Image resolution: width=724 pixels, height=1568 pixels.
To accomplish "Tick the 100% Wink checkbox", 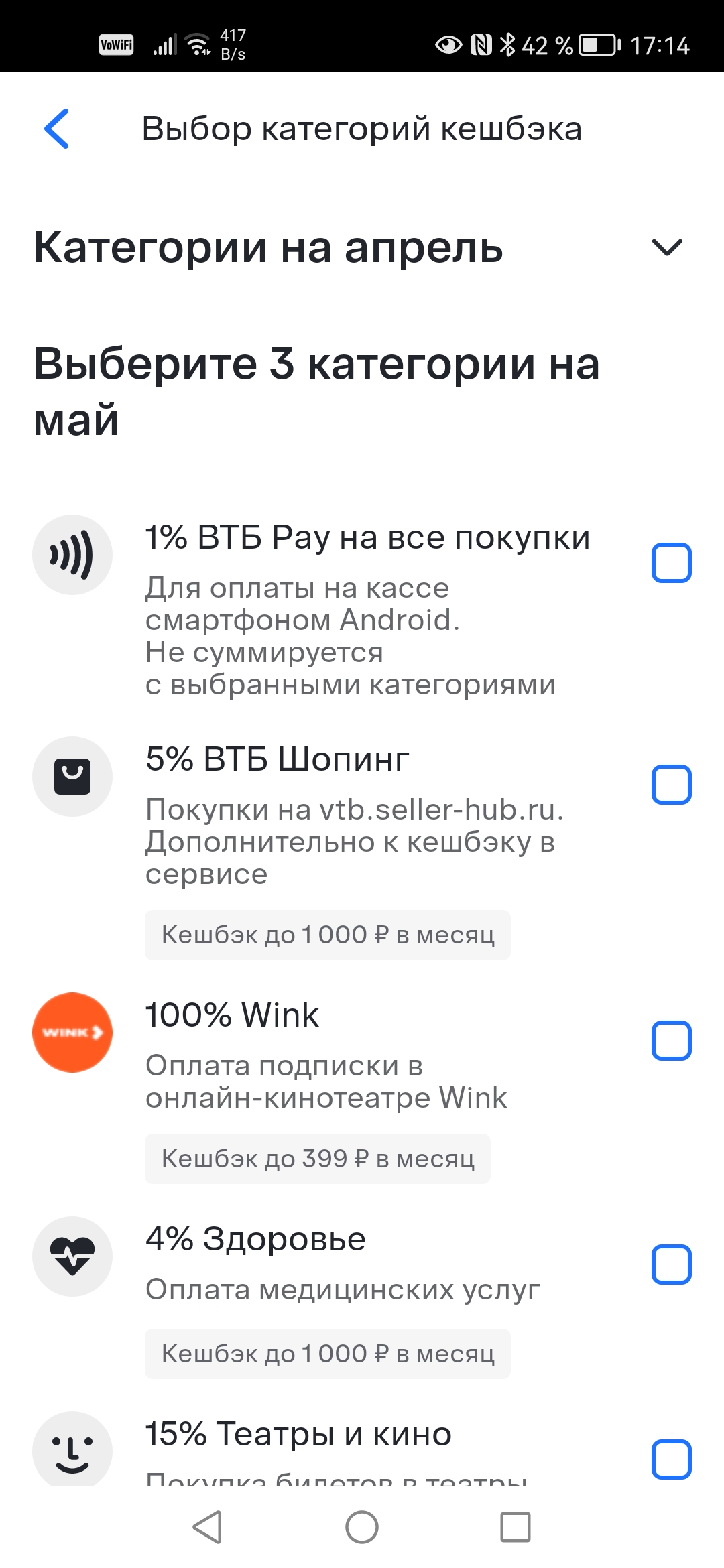I will pos(671,1041).
